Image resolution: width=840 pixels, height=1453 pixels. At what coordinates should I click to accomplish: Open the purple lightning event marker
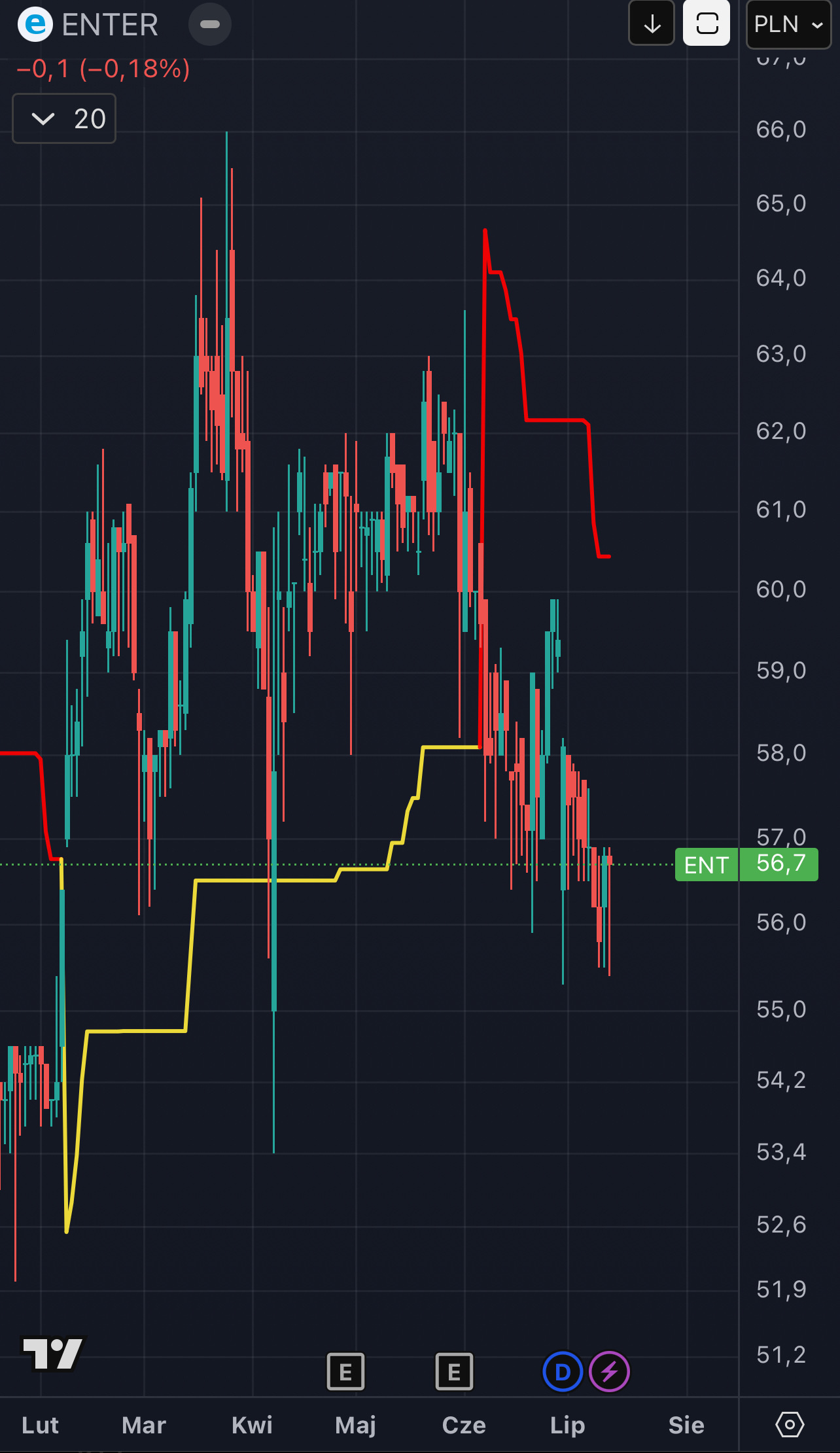tap(610, 1371)
